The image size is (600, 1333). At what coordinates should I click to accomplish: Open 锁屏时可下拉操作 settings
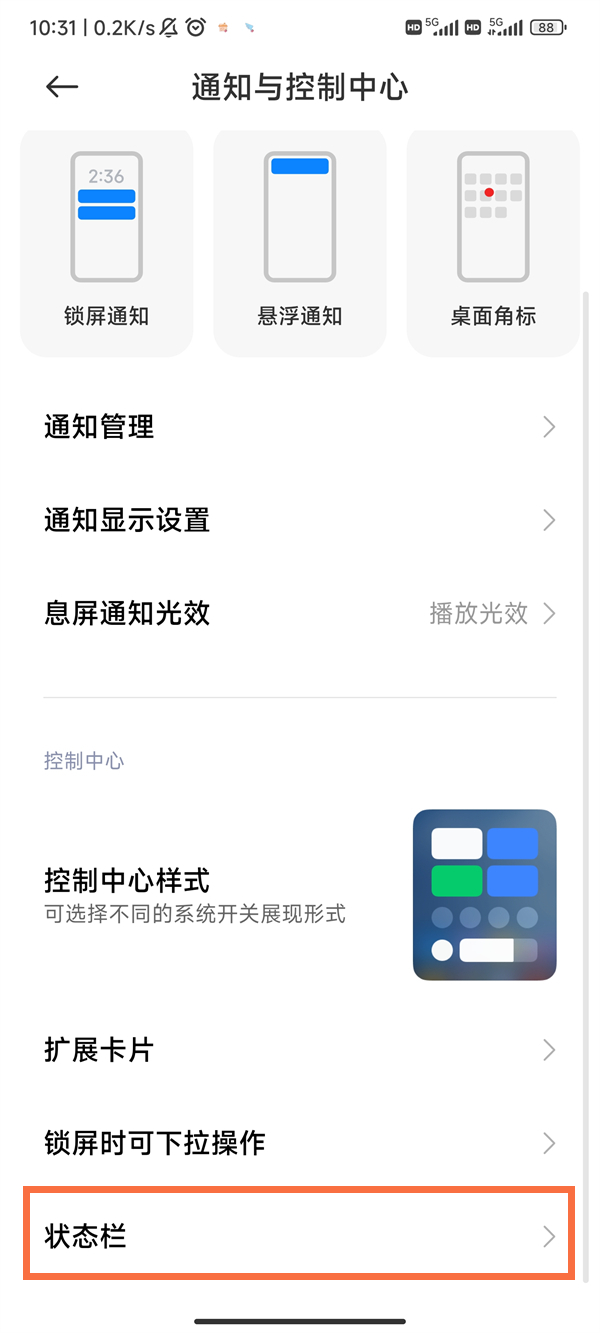[x=300, y=1143]
